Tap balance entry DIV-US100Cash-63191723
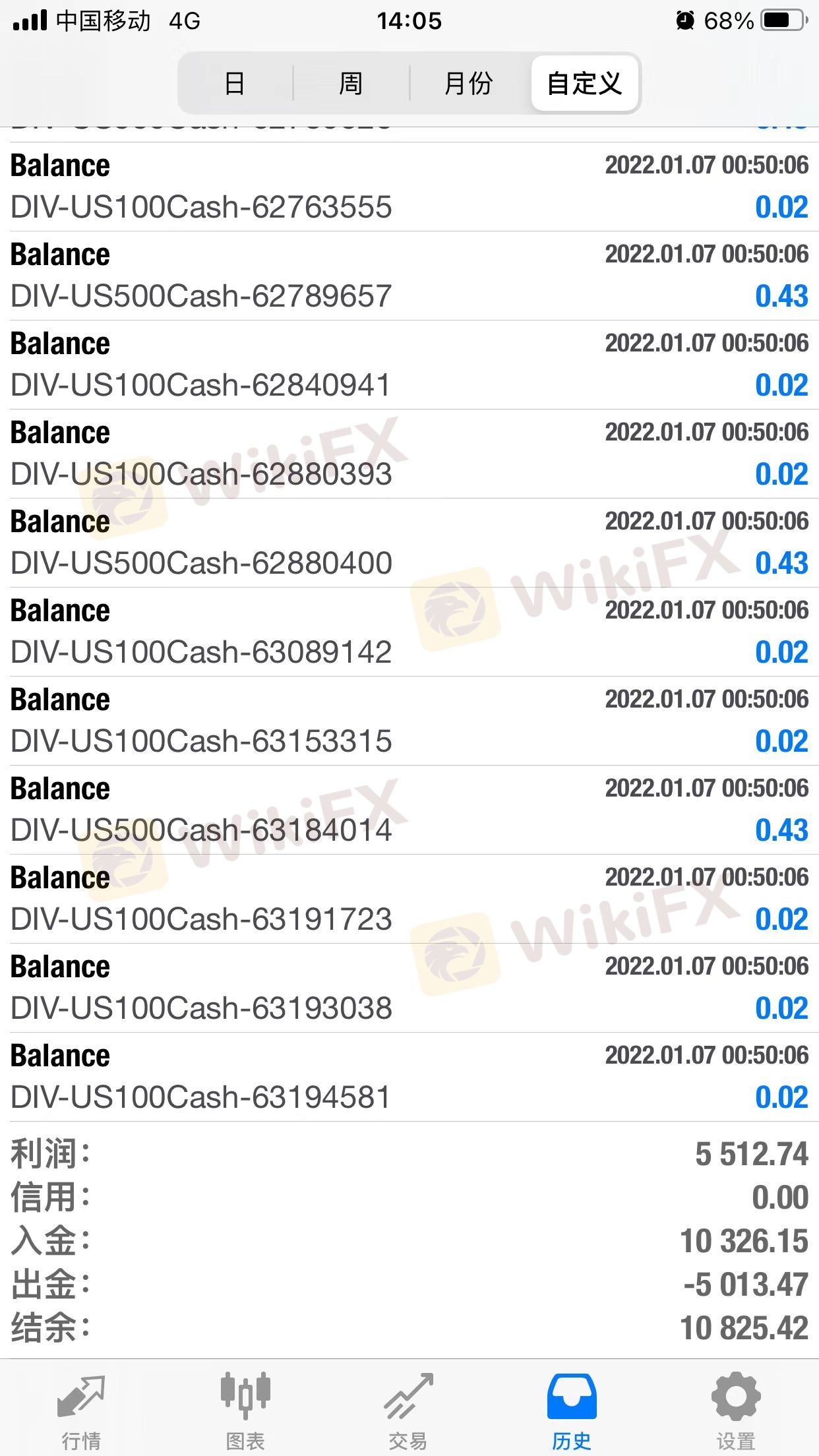The height and width of the screenshot is (1456, 819). point(409,899)
